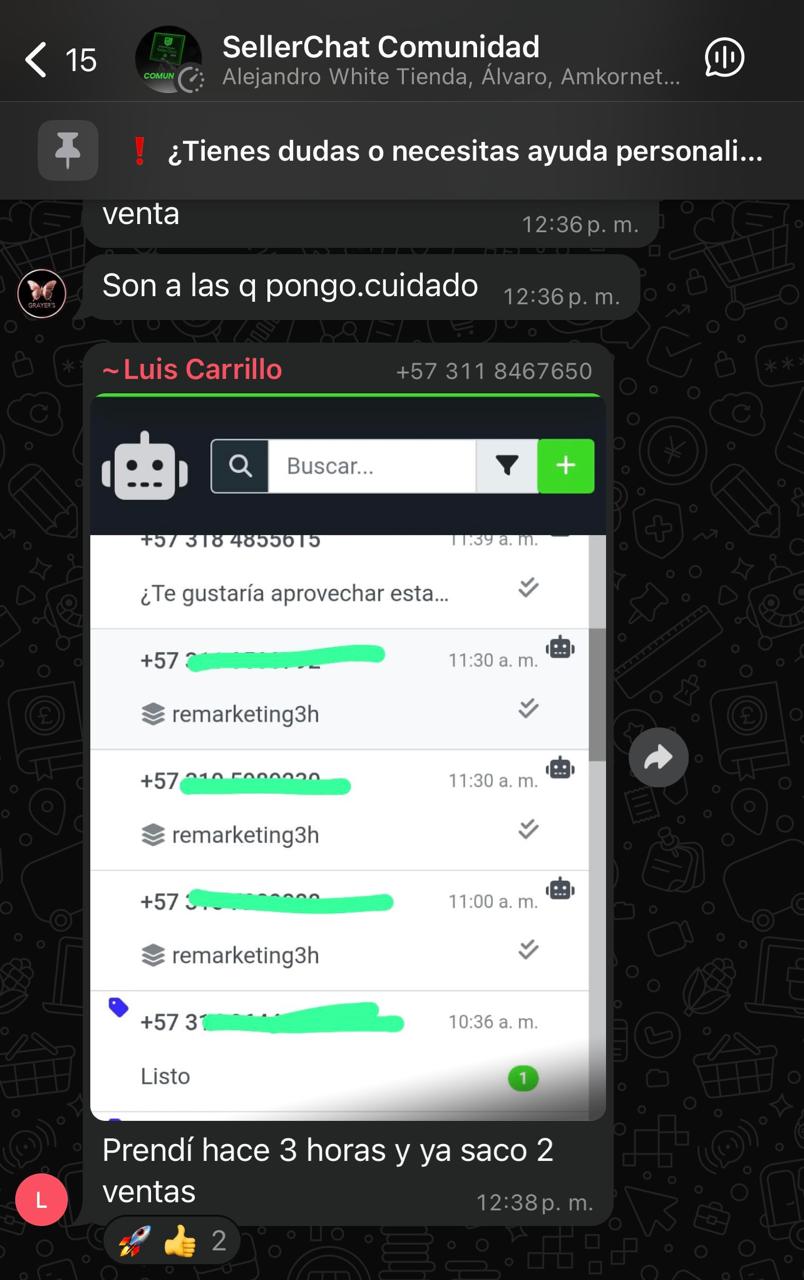Start a group voice chat
Viewport: 804px width, 1280px height.
click(724, 59)
